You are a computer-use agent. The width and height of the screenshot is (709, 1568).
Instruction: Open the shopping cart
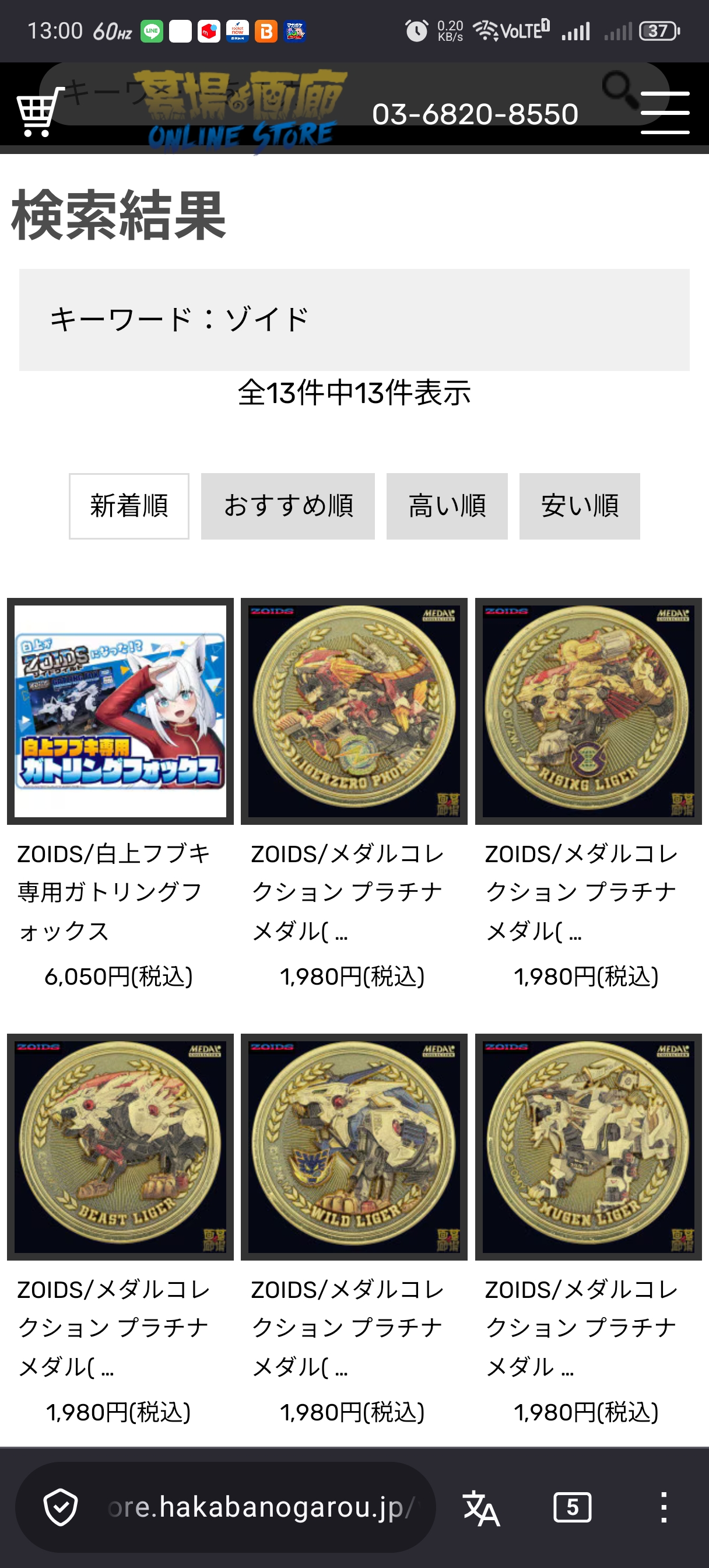pos(40,111)
